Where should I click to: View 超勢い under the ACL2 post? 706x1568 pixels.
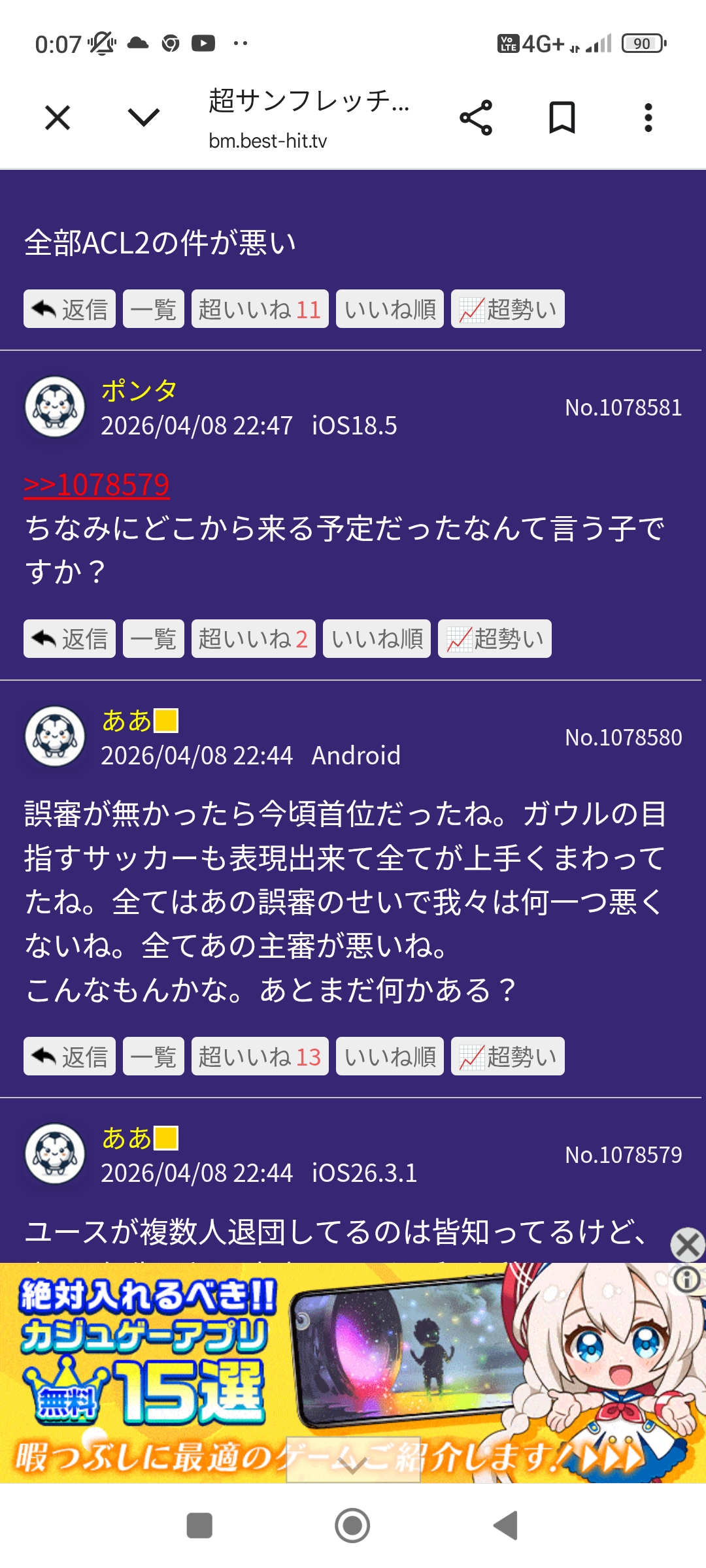click(508, 308)
